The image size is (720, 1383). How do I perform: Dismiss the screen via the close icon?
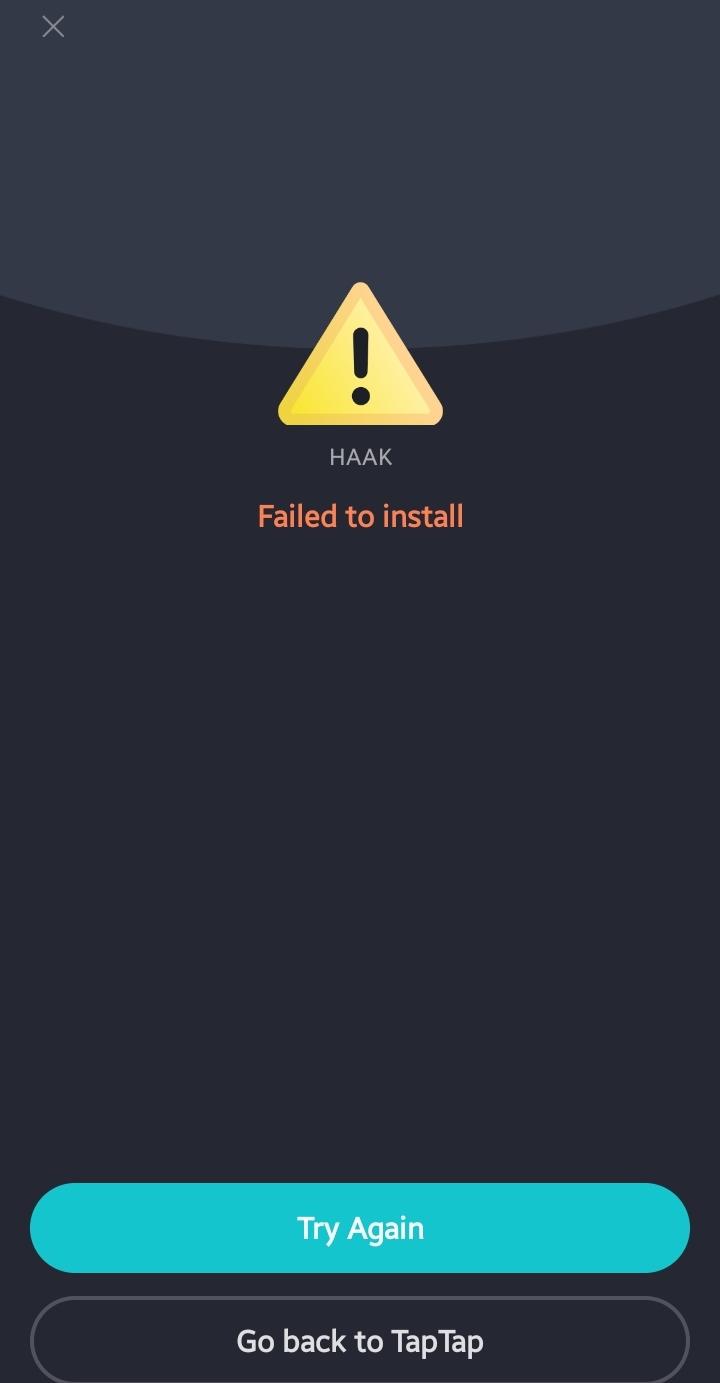click(x=53, y=27)
